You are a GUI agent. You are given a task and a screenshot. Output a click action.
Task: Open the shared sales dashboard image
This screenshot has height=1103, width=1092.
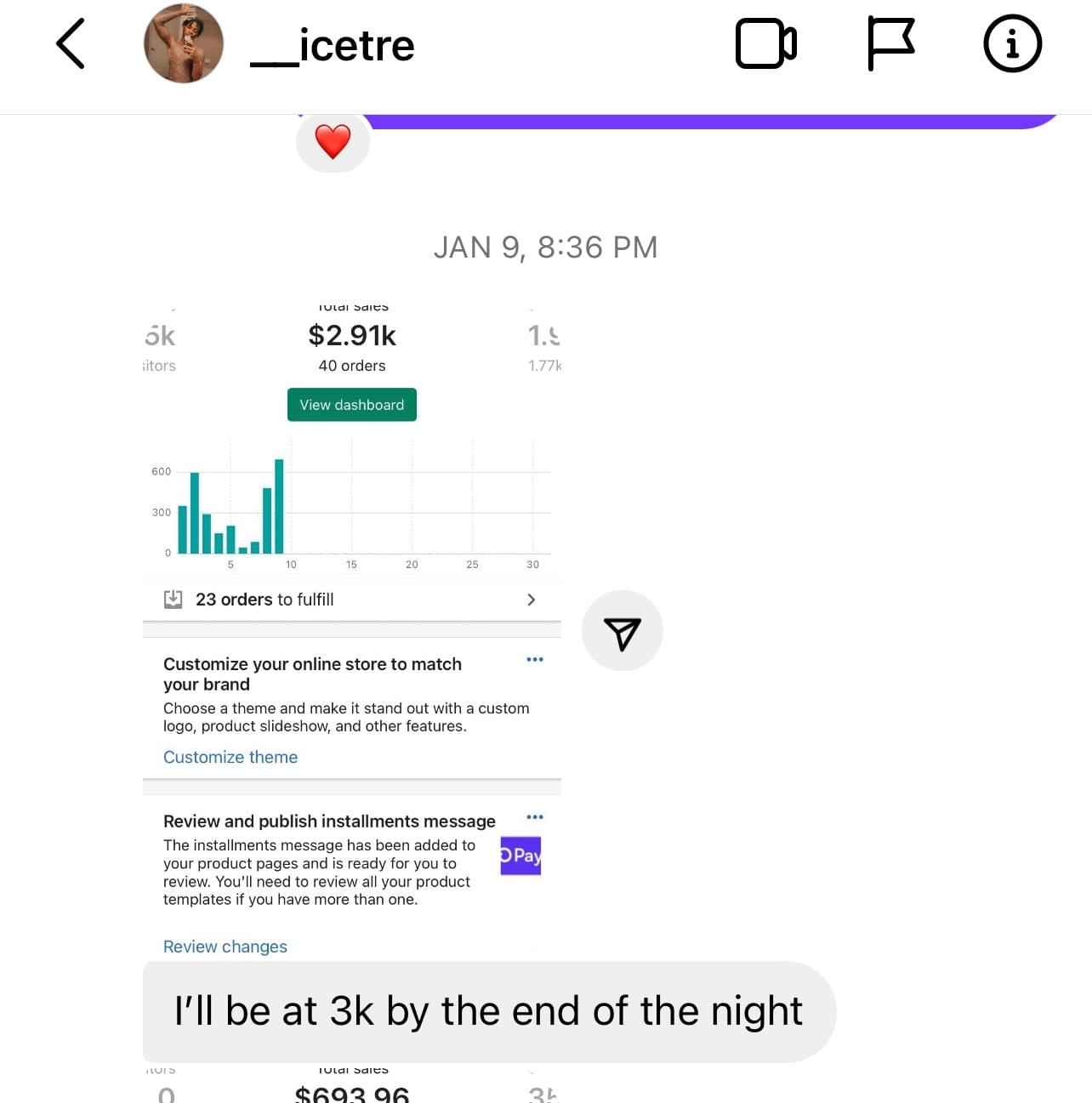pyautogui.click(x=352, y=629)
